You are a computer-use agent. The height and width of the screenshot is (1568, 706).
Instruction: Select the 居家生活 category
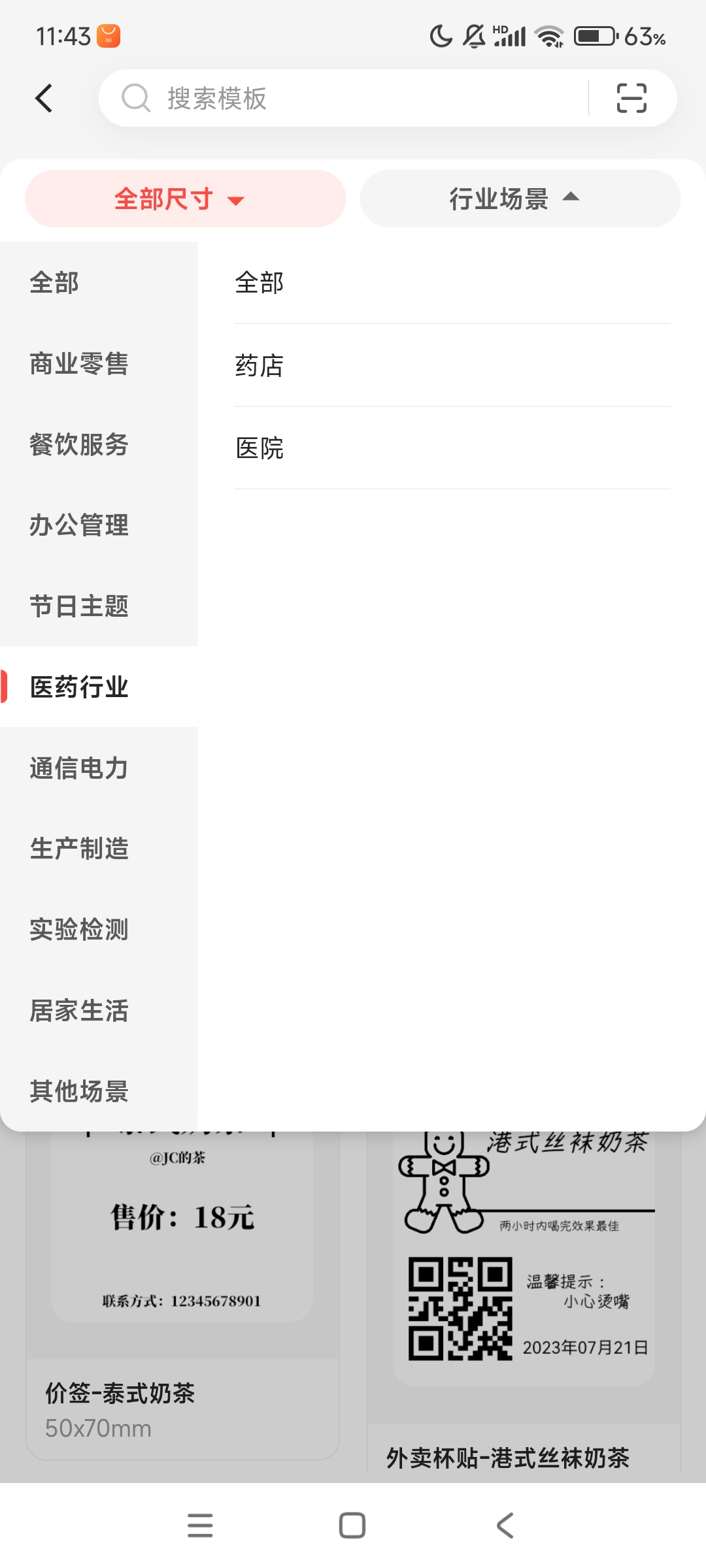(x=79, y=1011)
